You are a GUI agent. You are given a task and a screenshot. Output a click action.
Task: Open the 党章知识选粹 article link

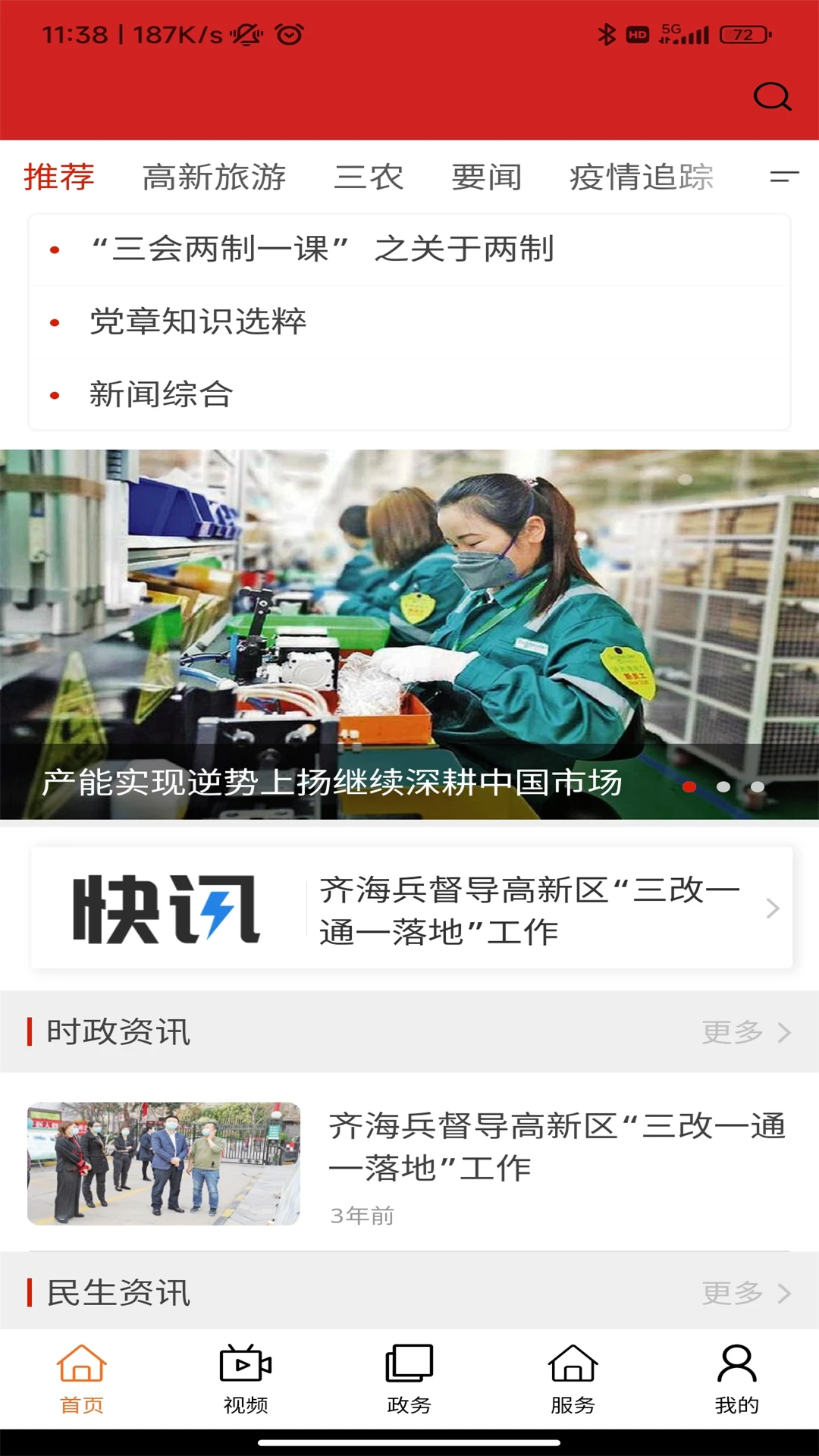[x=199, y=321]
